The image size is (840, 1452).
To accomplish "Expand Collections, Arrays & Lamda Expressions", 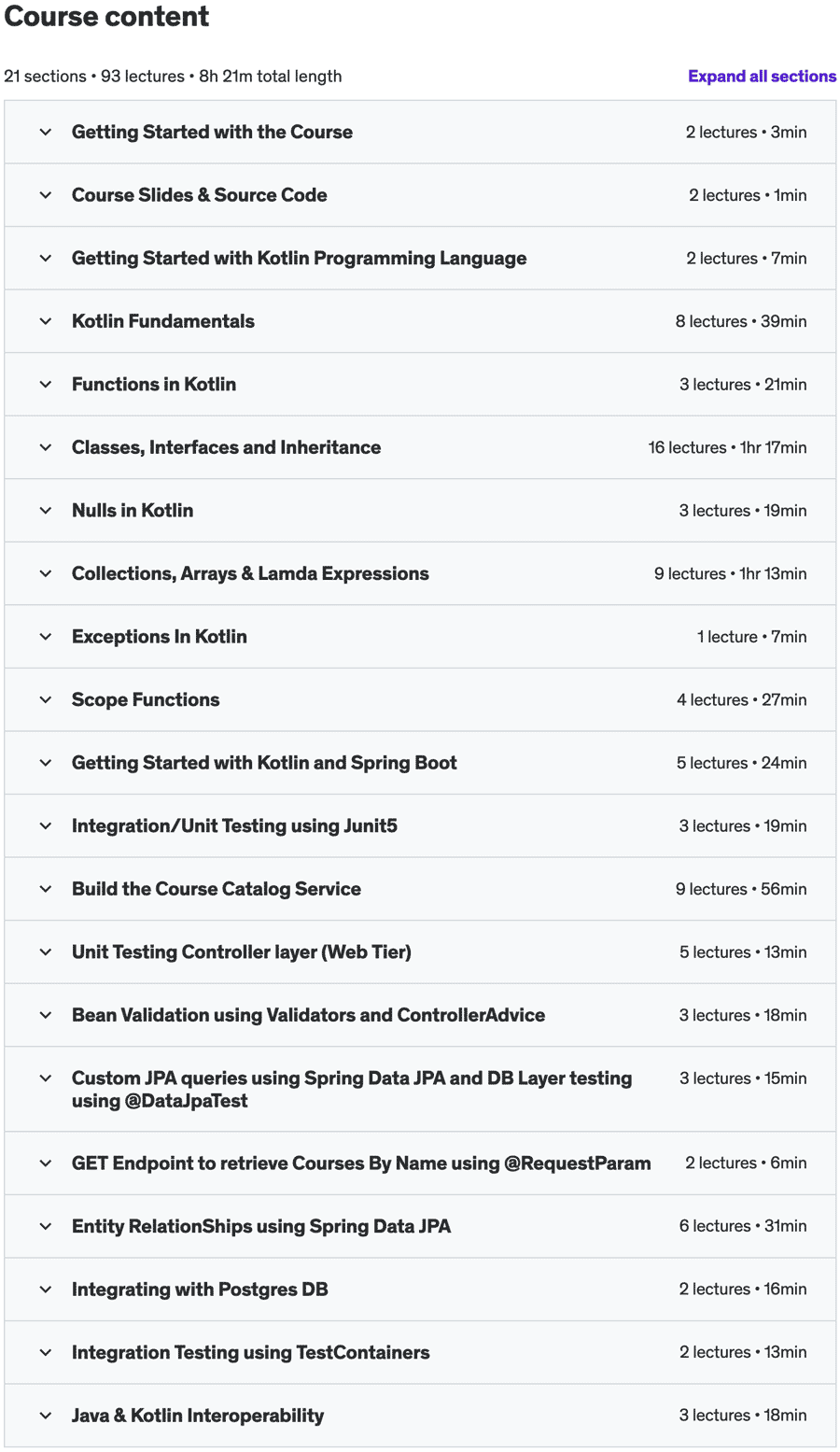I will 420,573.
